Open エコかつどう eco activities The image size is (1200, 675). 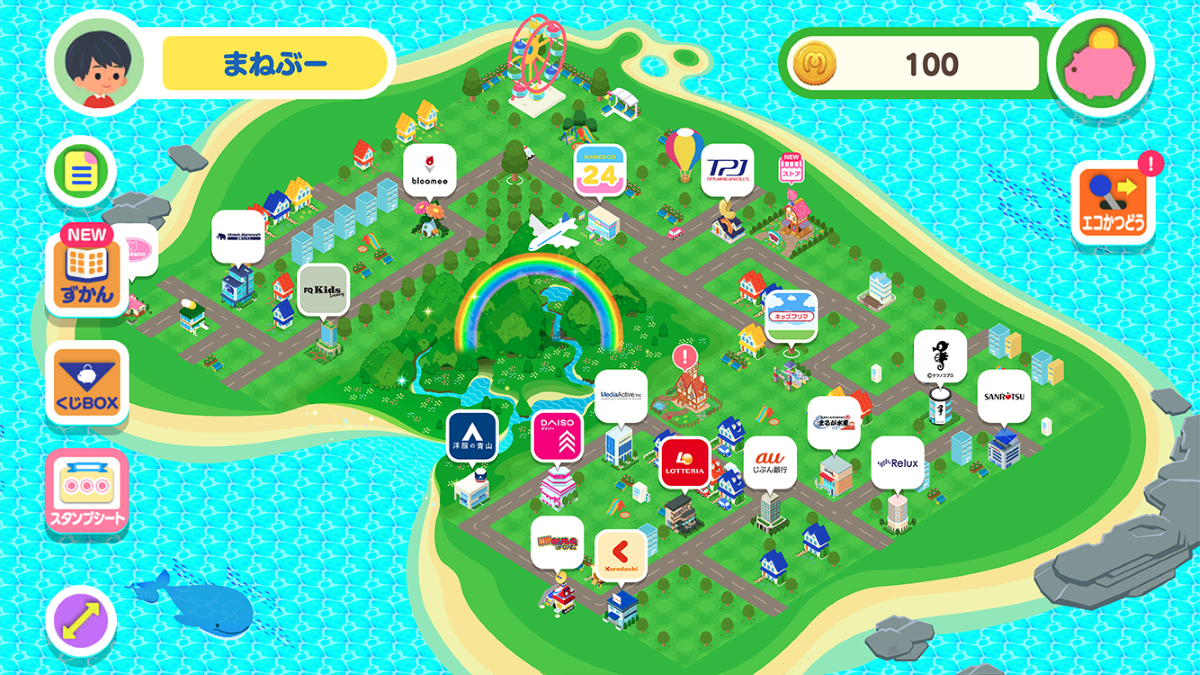[1112, 204]
